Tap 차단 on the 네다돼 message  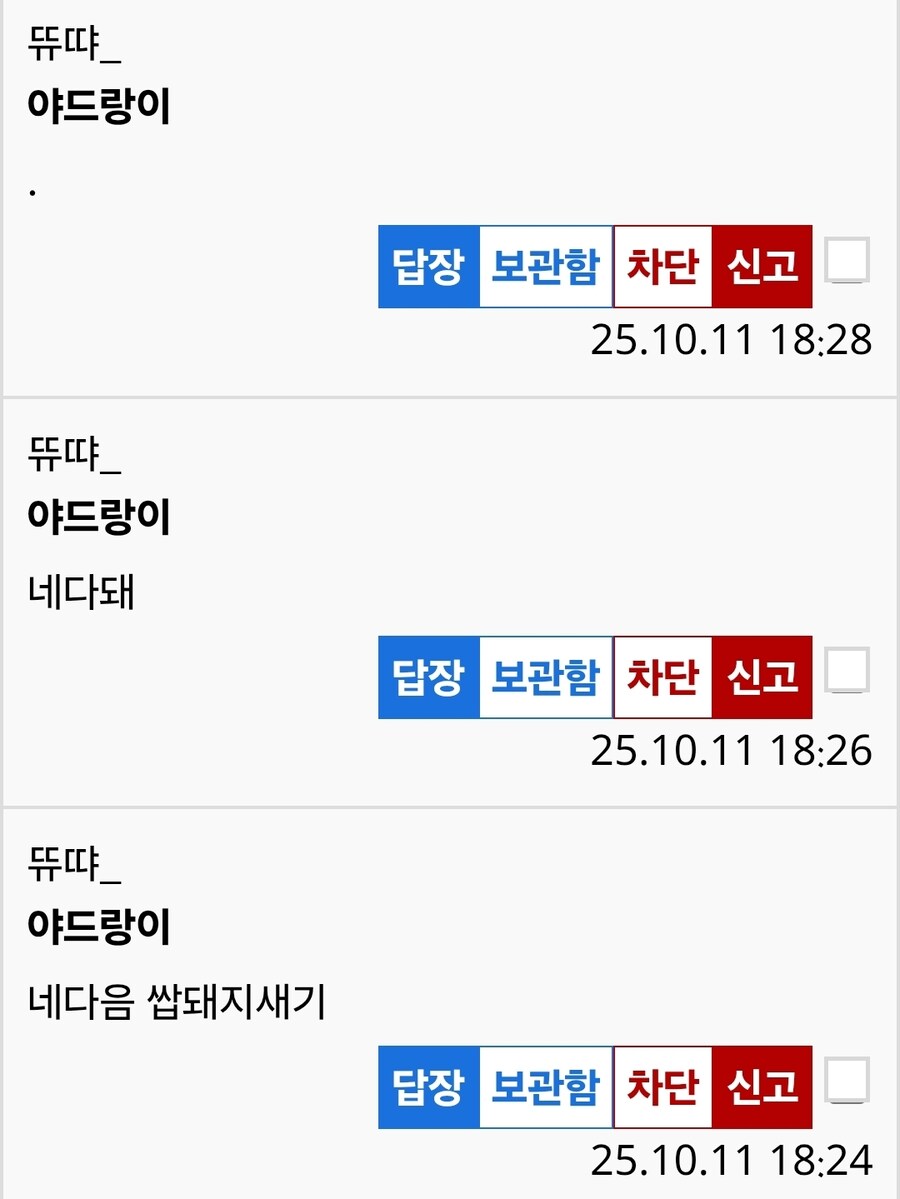tap(662, 677)
